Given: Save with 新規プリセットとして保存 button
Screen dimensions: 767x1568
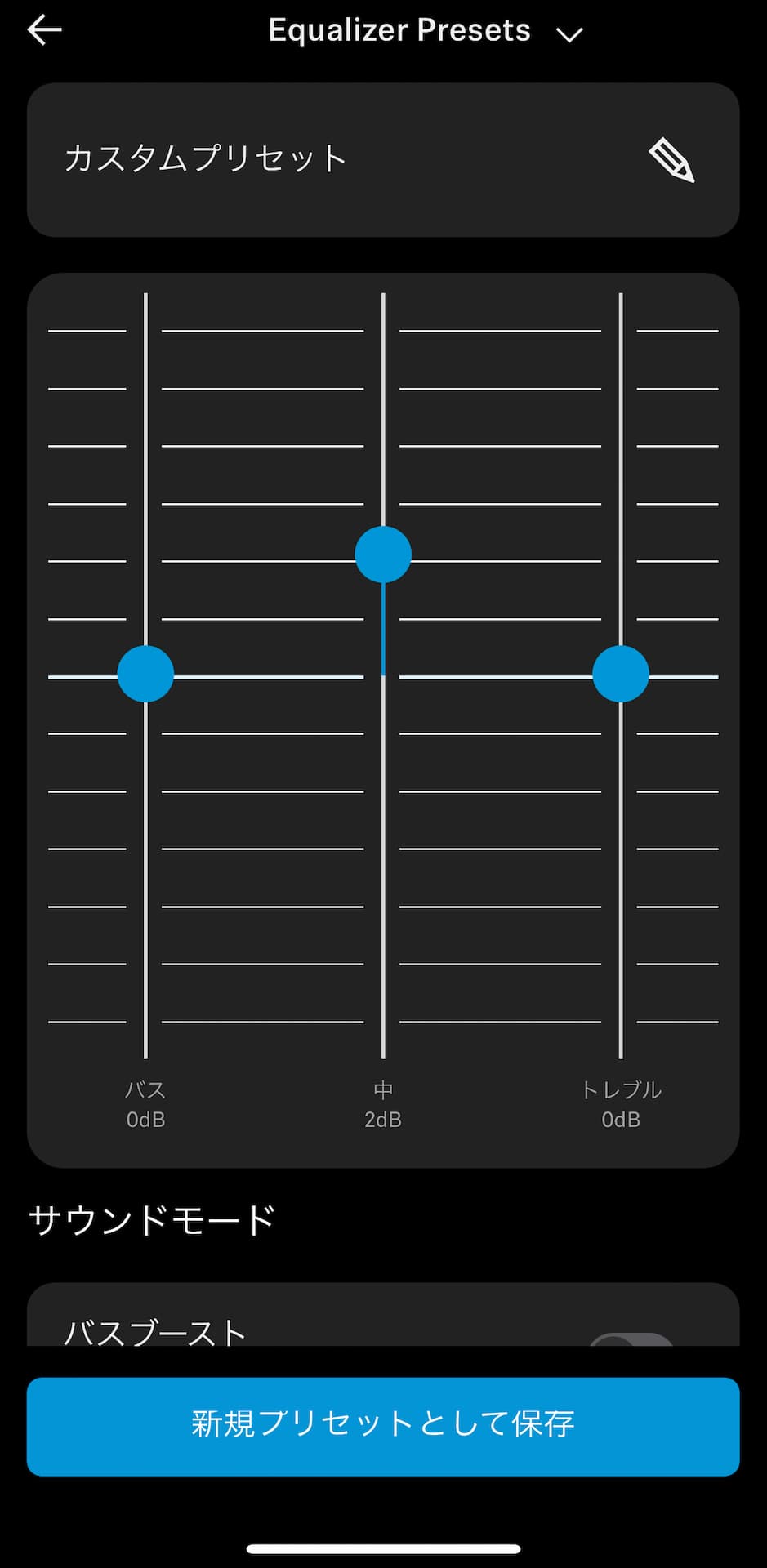Looking at the screenshot, I should [383, 1426].
